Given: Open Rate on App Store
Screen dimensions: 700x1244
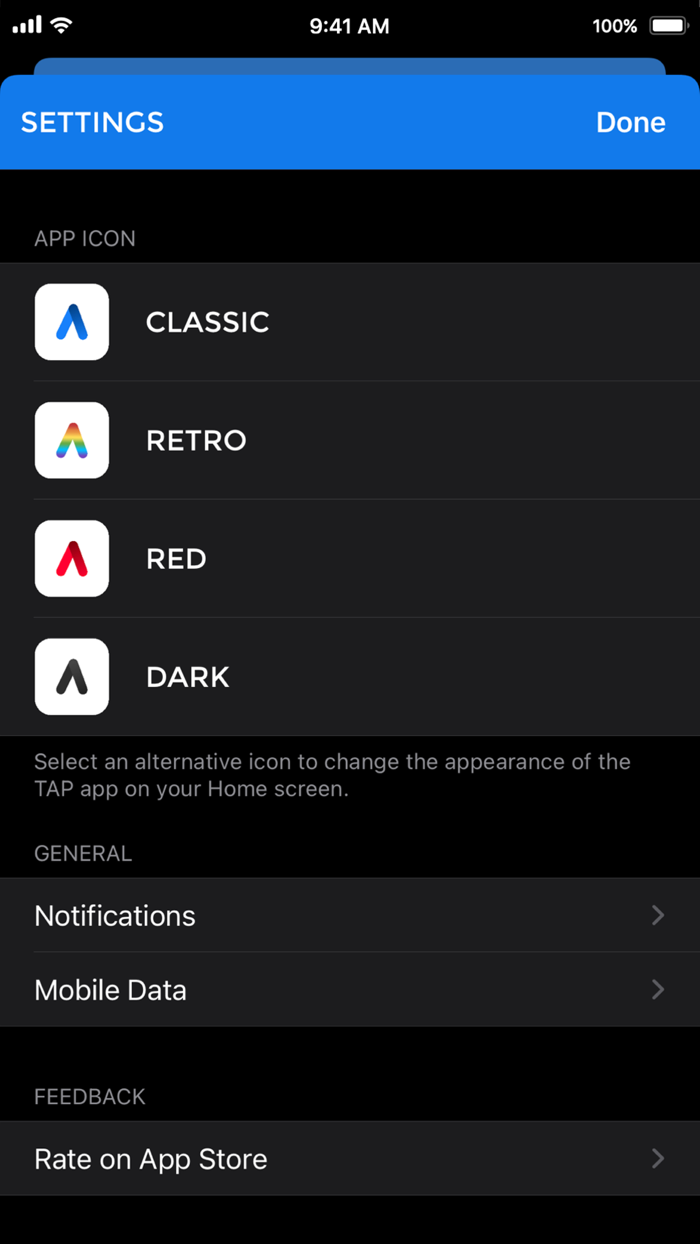Looking at the screenshot, I should point(350,1159).
